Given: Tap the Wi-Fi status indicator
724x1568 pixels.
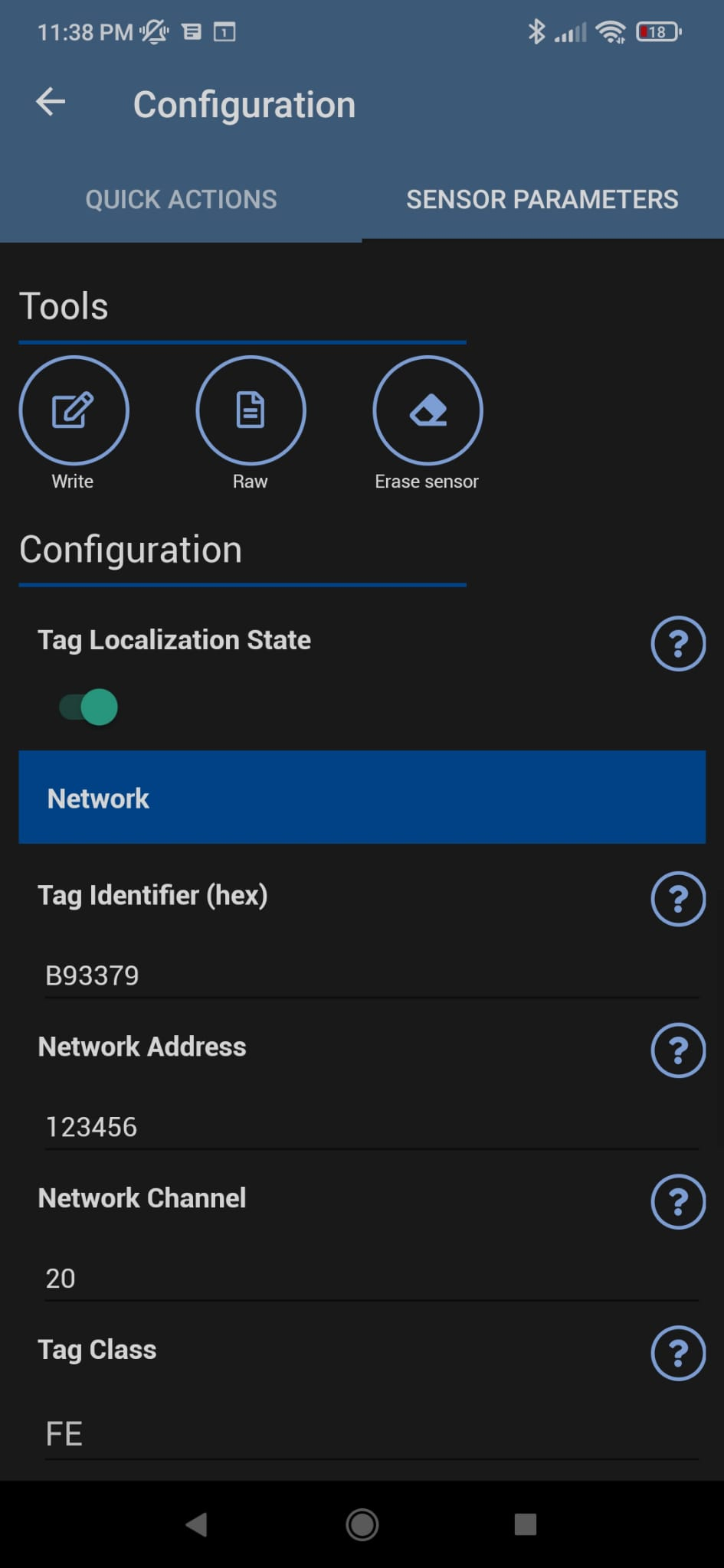Looking at the screenshot, I should [x=611, y=32].
